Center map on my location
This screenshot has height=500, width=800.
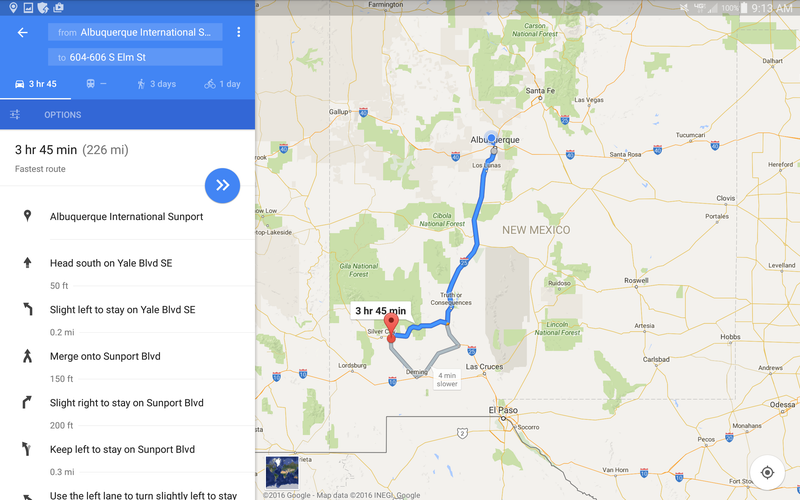(x=767, y=472)
